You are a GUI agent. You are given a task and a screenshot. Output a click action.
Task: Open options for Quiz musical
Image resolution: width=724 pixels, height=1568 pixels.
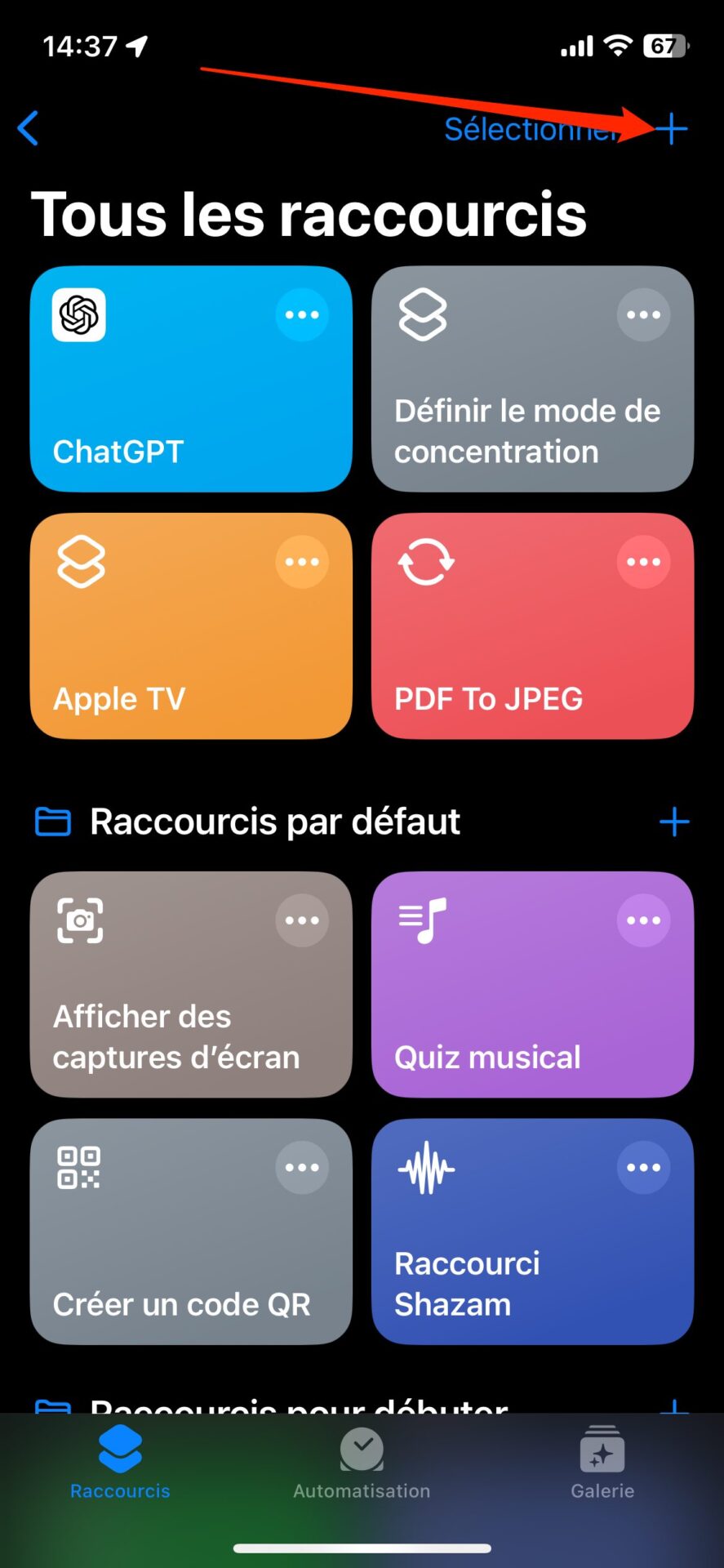click(x=643, y=920)
